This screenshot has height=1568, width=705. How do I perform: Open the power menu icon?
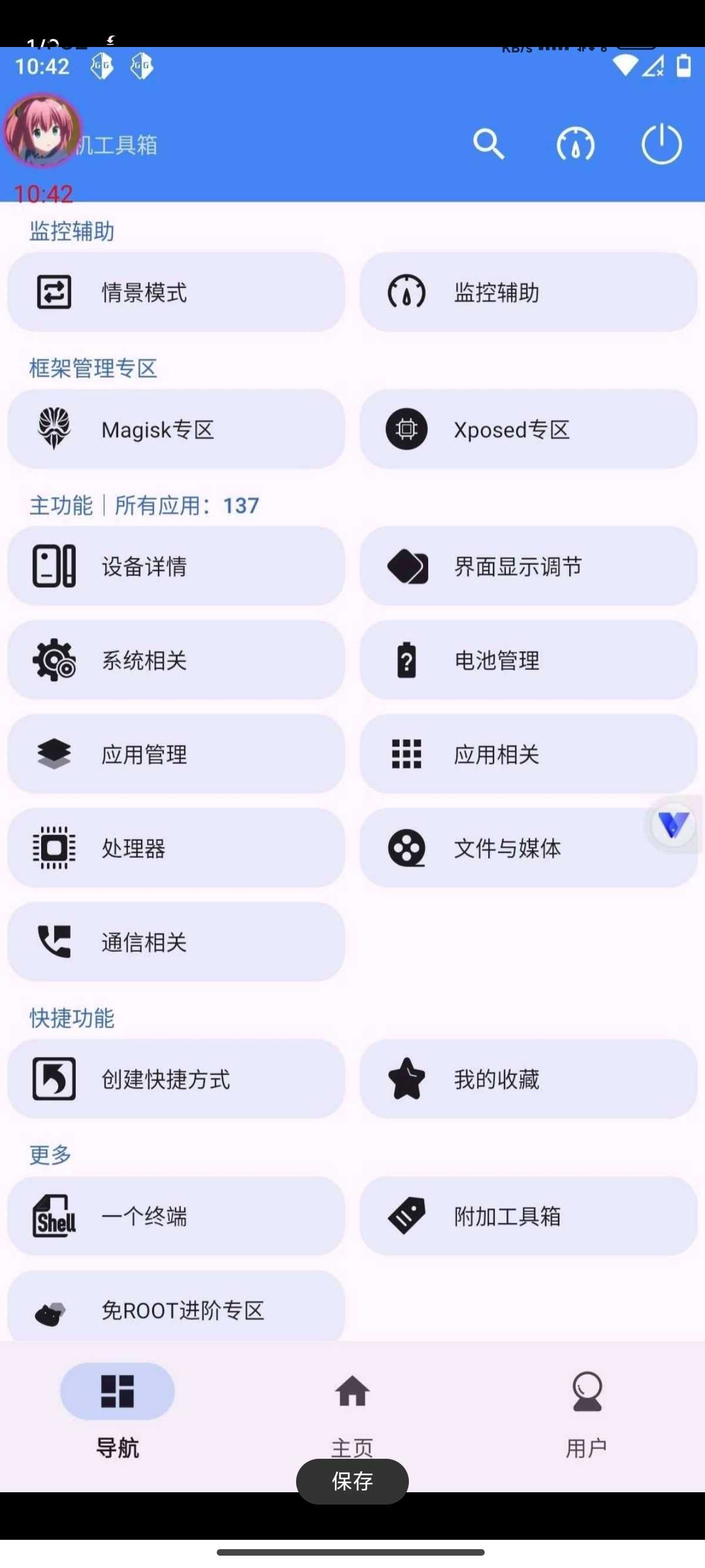[x=661, y=144]
